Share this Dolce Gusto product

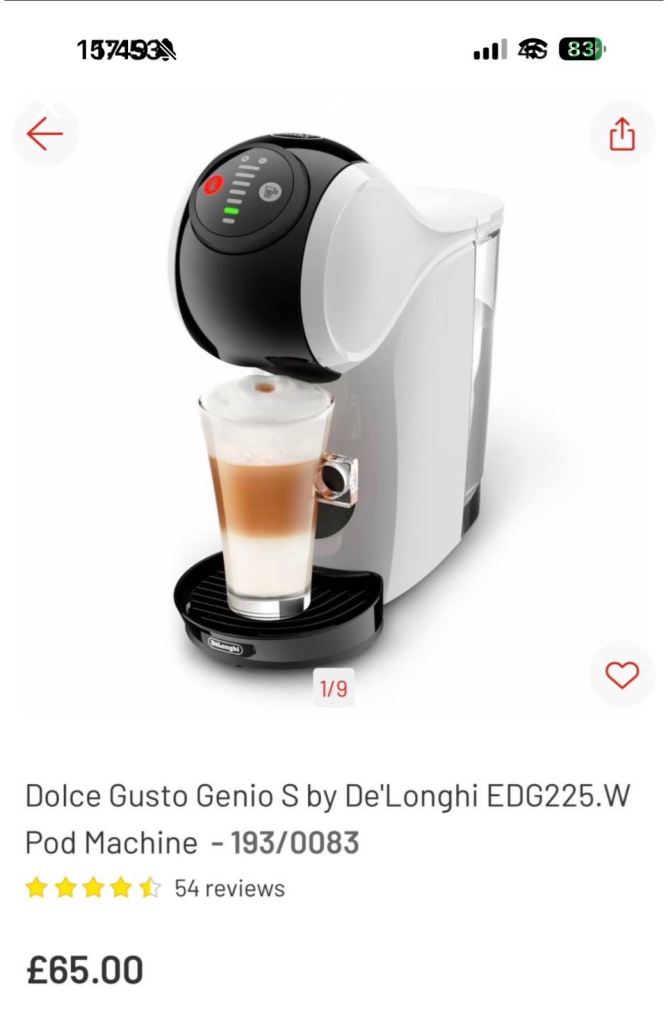pyautogui.click(x=622, y=134)
